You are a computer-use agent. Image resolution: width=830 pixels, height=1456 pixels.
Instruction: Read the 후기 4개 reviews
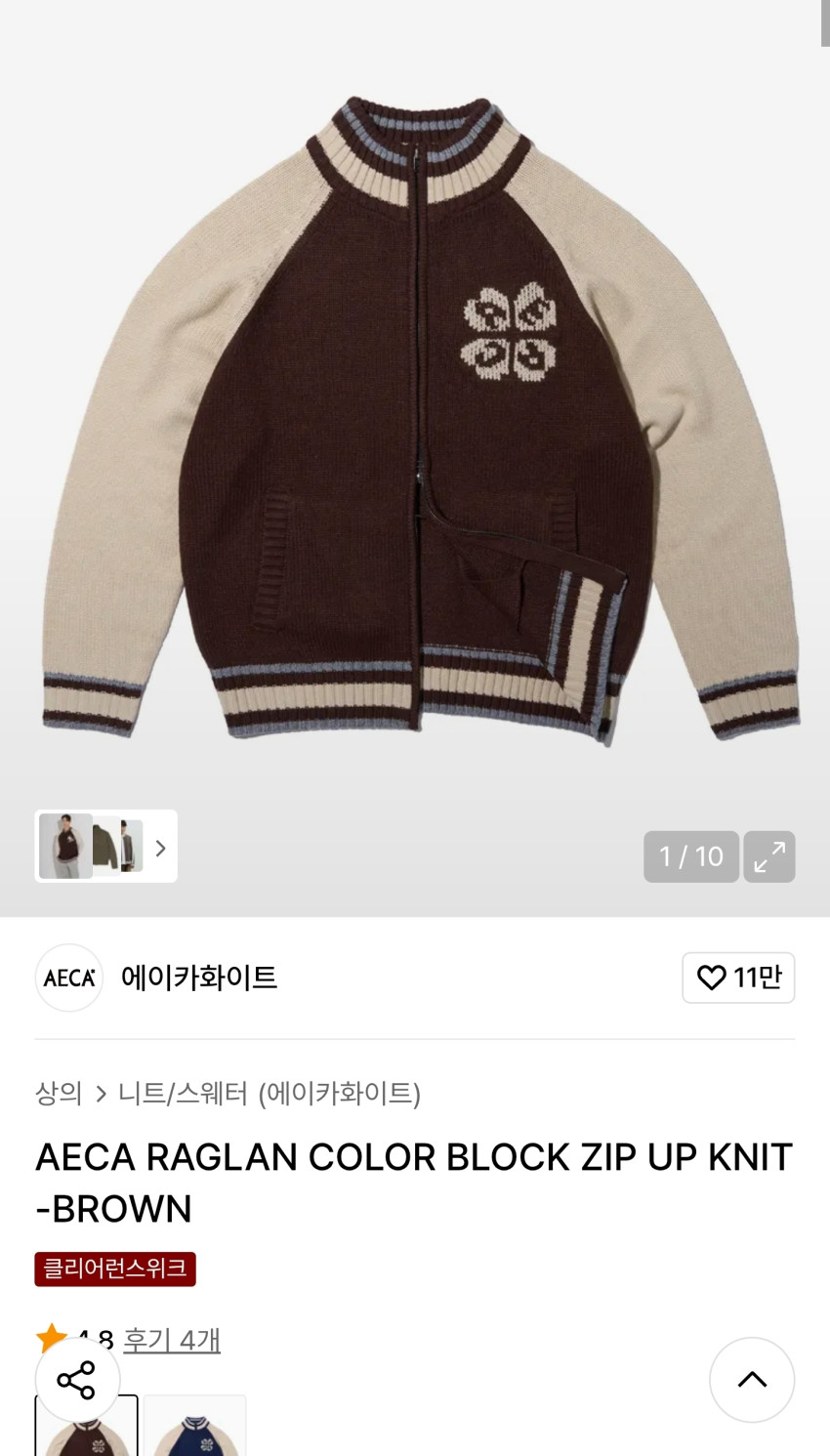coord(172,1340)
